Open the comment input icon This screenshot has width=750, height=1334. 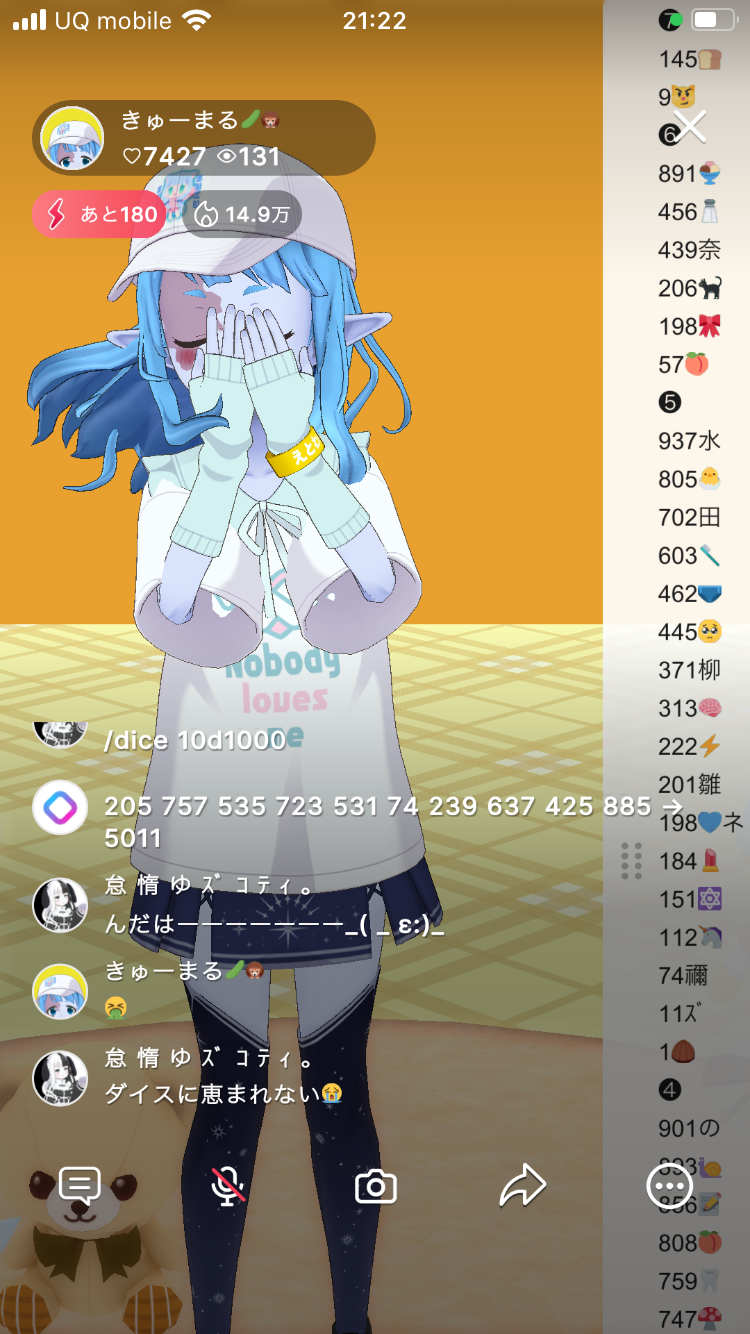coord(80,1186)
